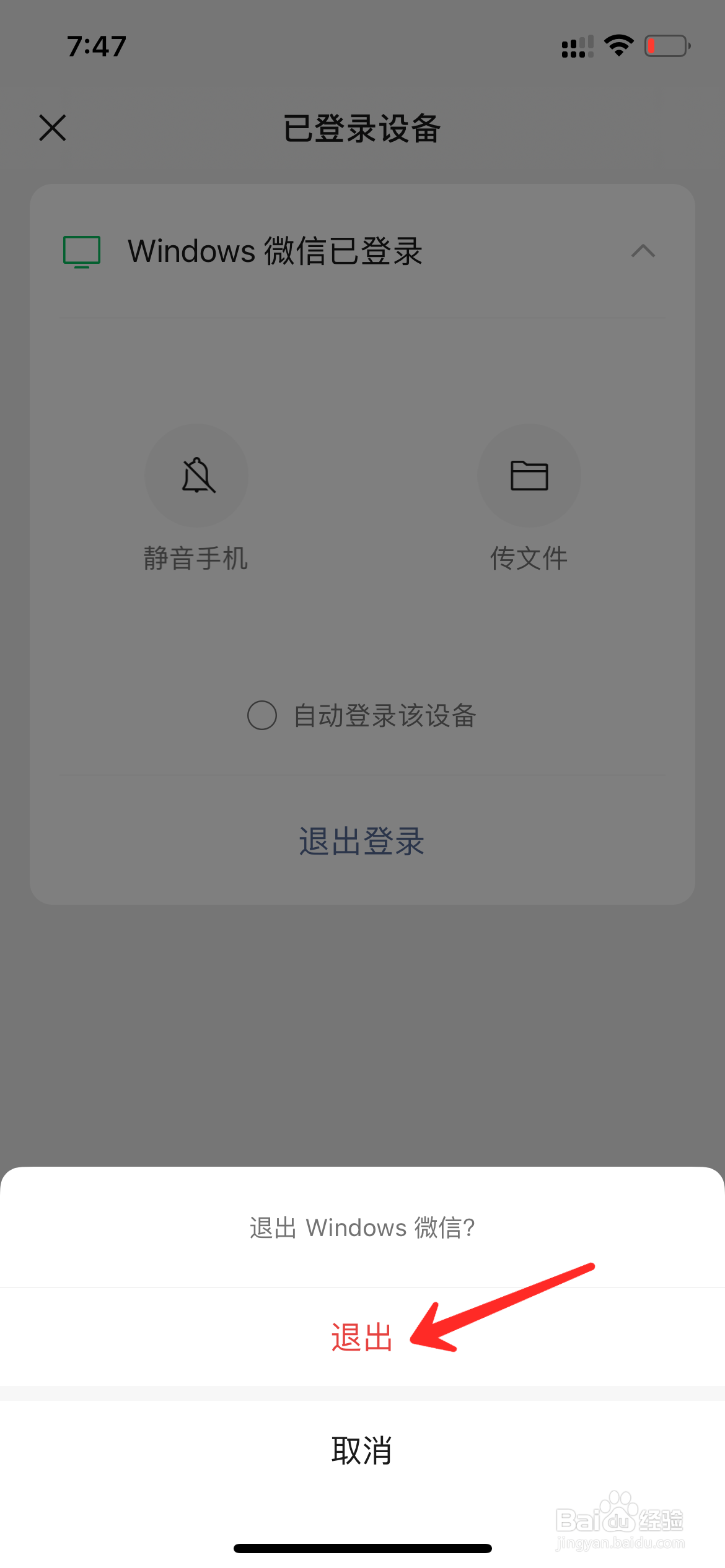Select the mute phone bell icon

tap(196, 476)
